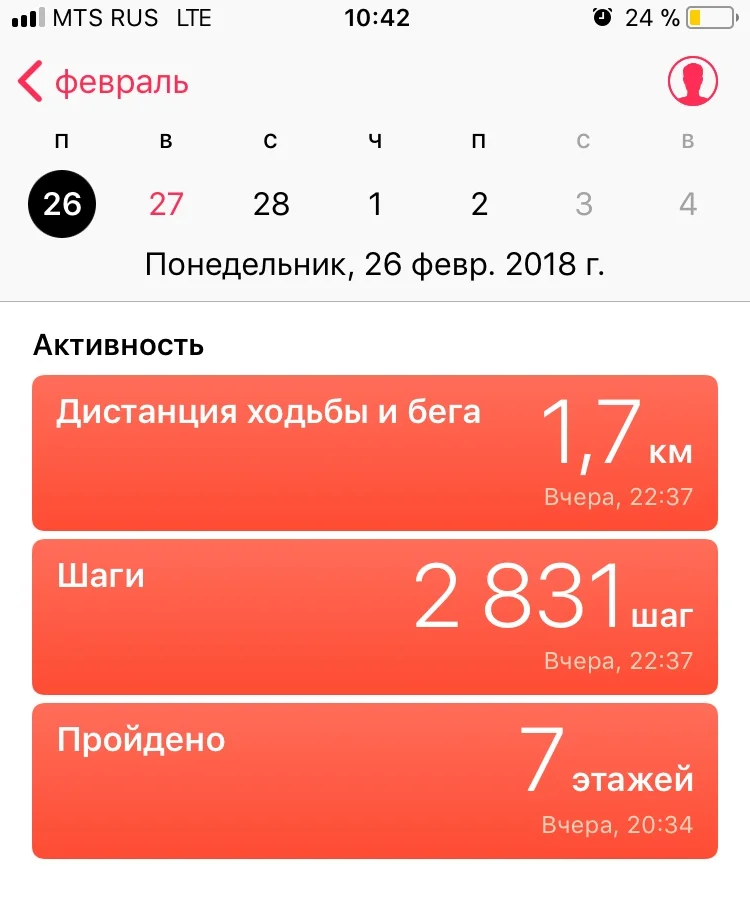View the Пройдено этажей card
Image resolution: width=750 pixels, height=899 pixels.
click(375, 780)
